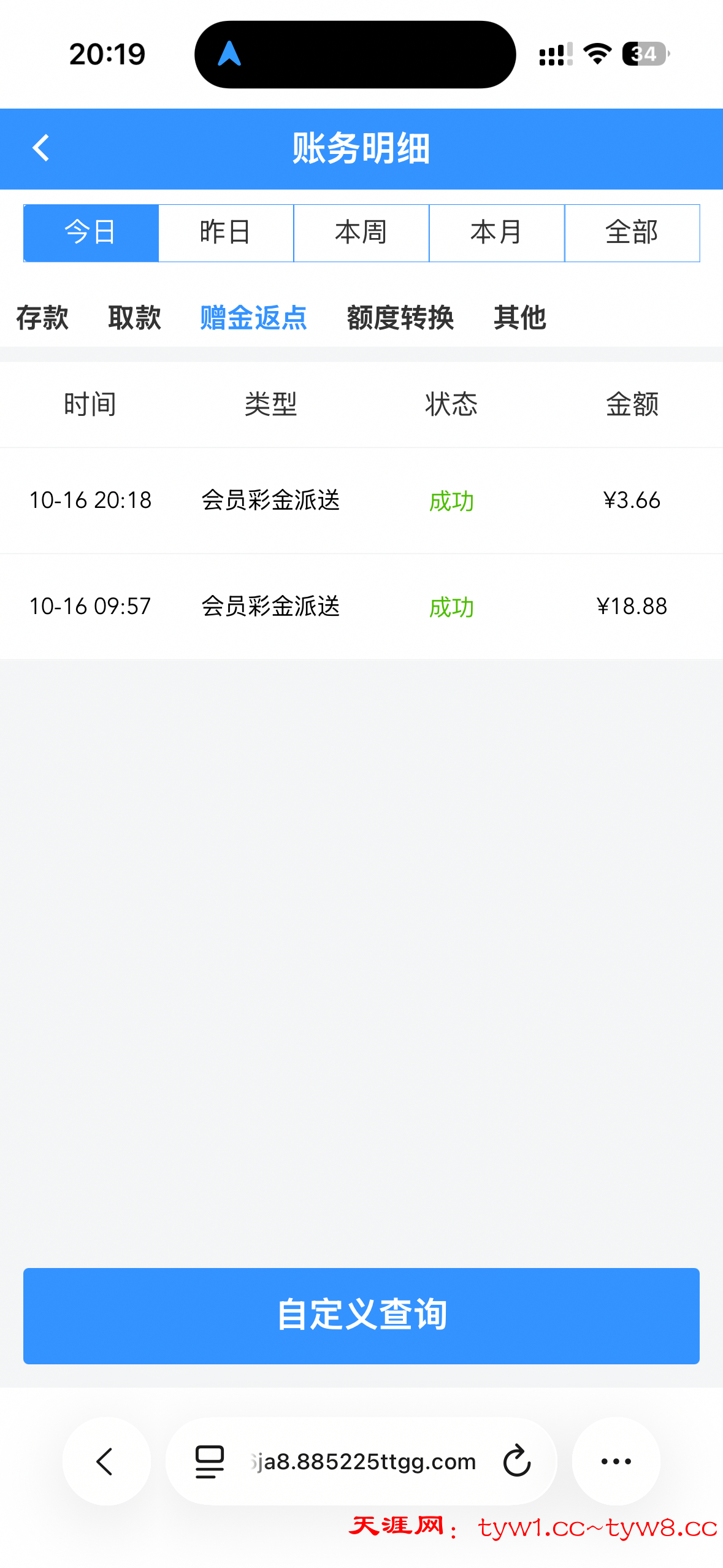Image resolution: width=723 pixels, height=1568 pixels.
Task: Switch to the 其他 category tab
Action: click(519, 318)
